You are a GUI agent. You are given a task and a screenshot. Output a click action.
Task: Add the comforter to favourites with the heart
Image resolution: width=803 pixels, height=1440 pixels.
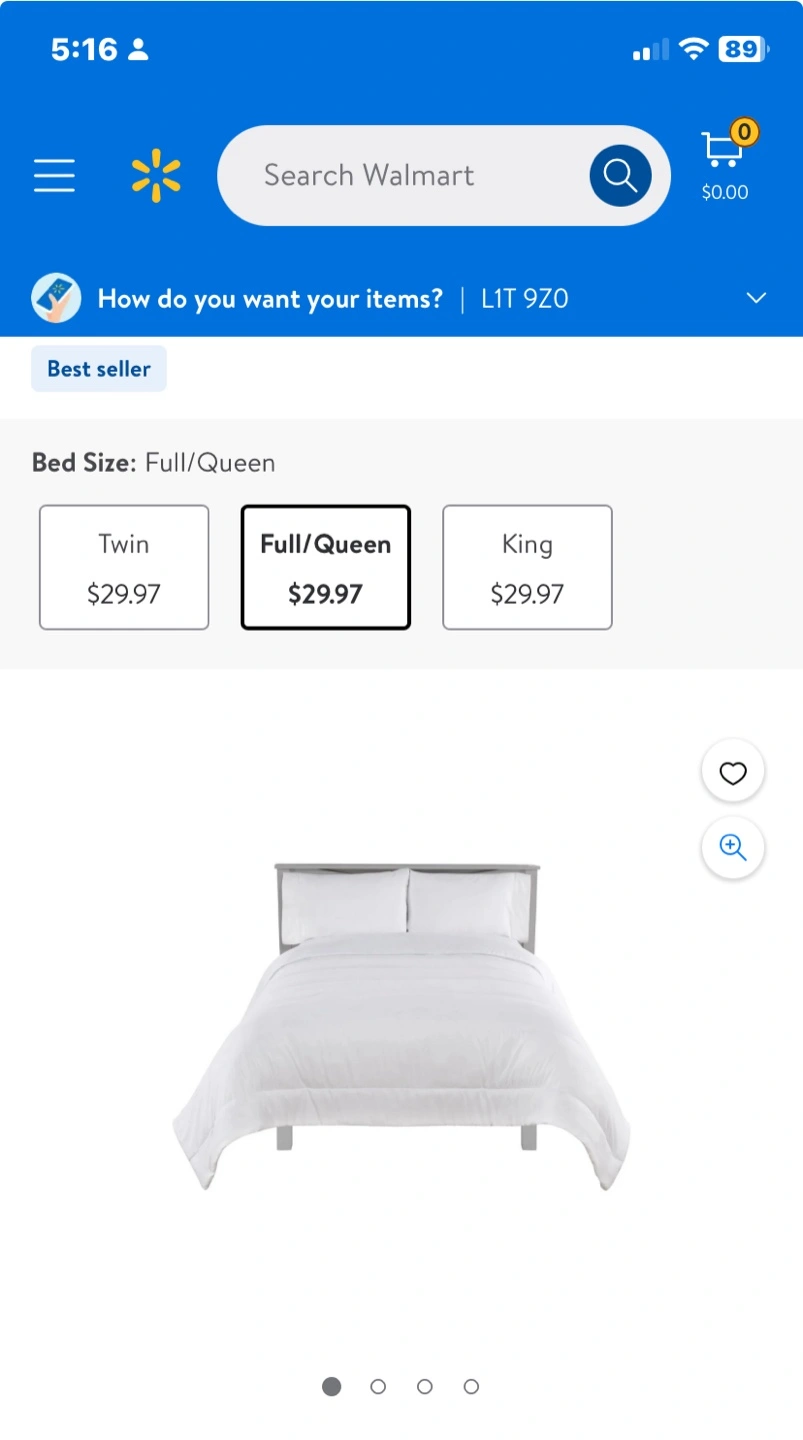pyautogui.click(x=733, y=772)
